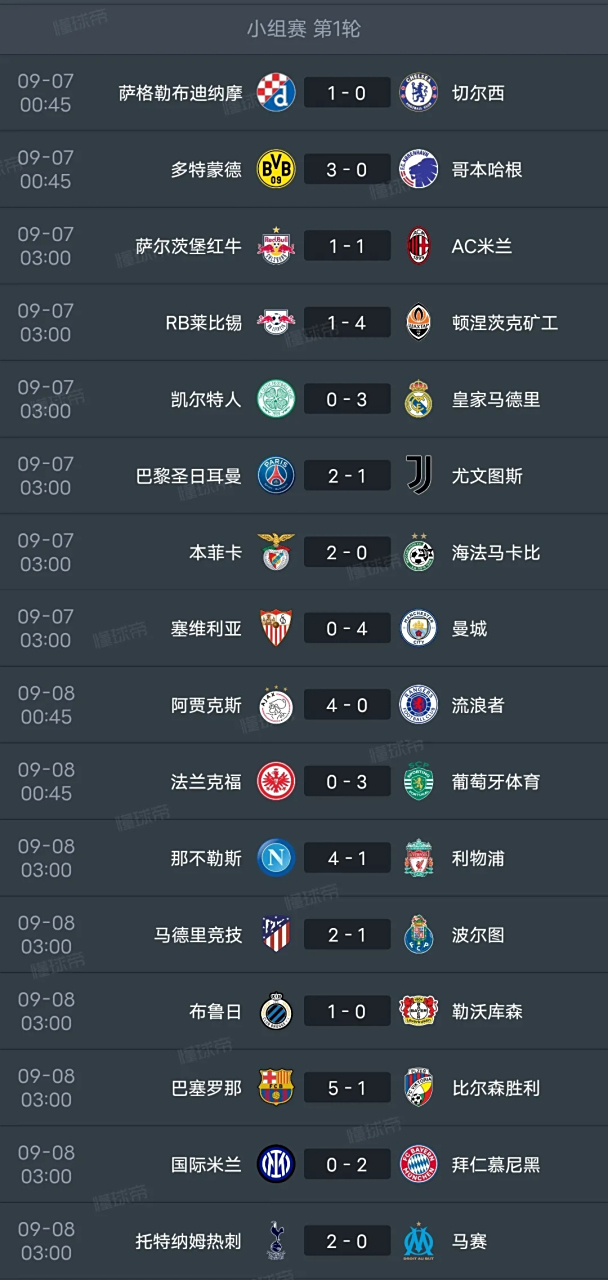Open the 凯尔特人 vs 皇家马德里 match

[346, 399]
